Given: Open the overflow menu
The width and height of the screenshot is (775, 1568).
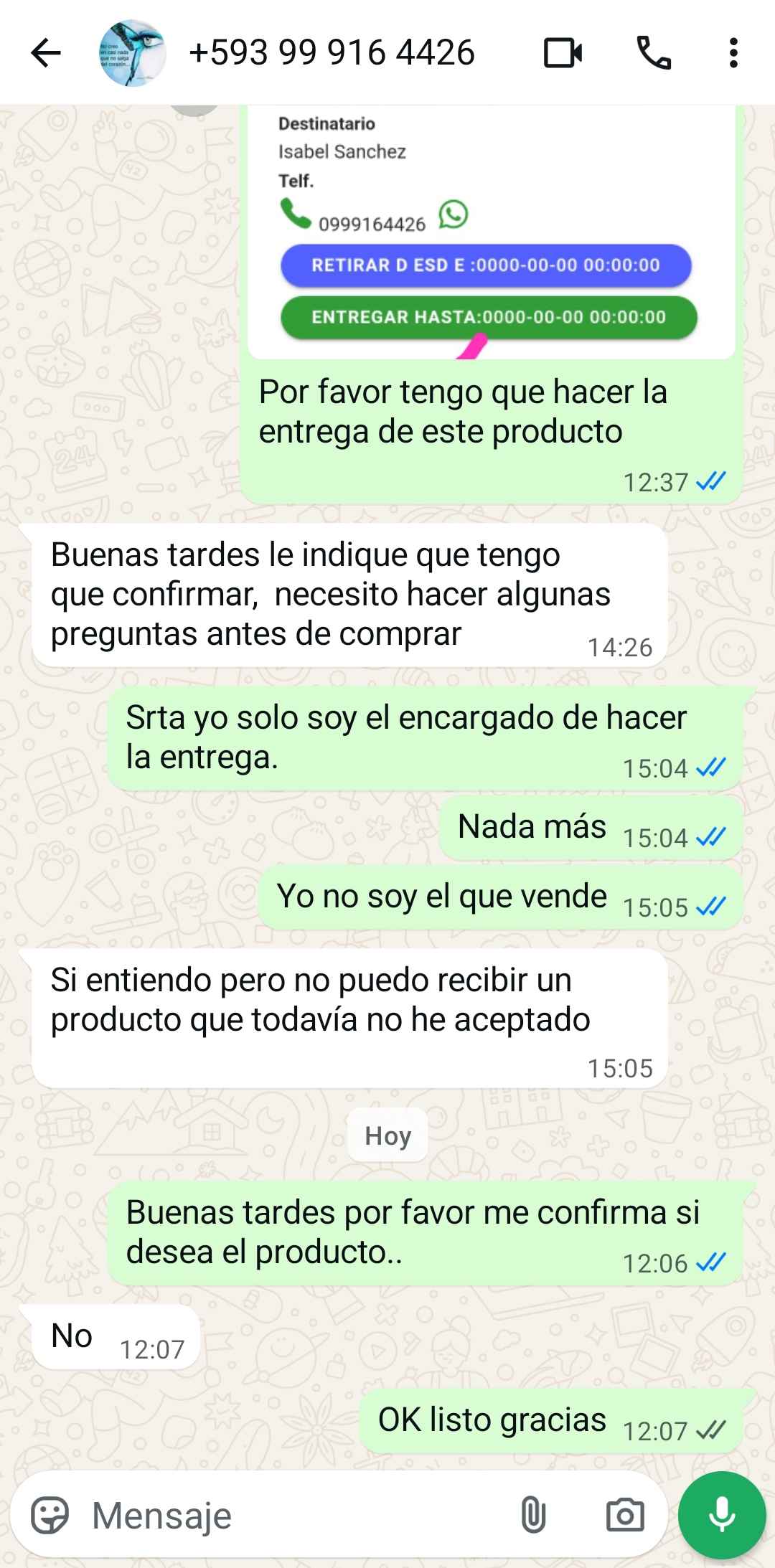Looking at the screenshot, I should (733, 53).
